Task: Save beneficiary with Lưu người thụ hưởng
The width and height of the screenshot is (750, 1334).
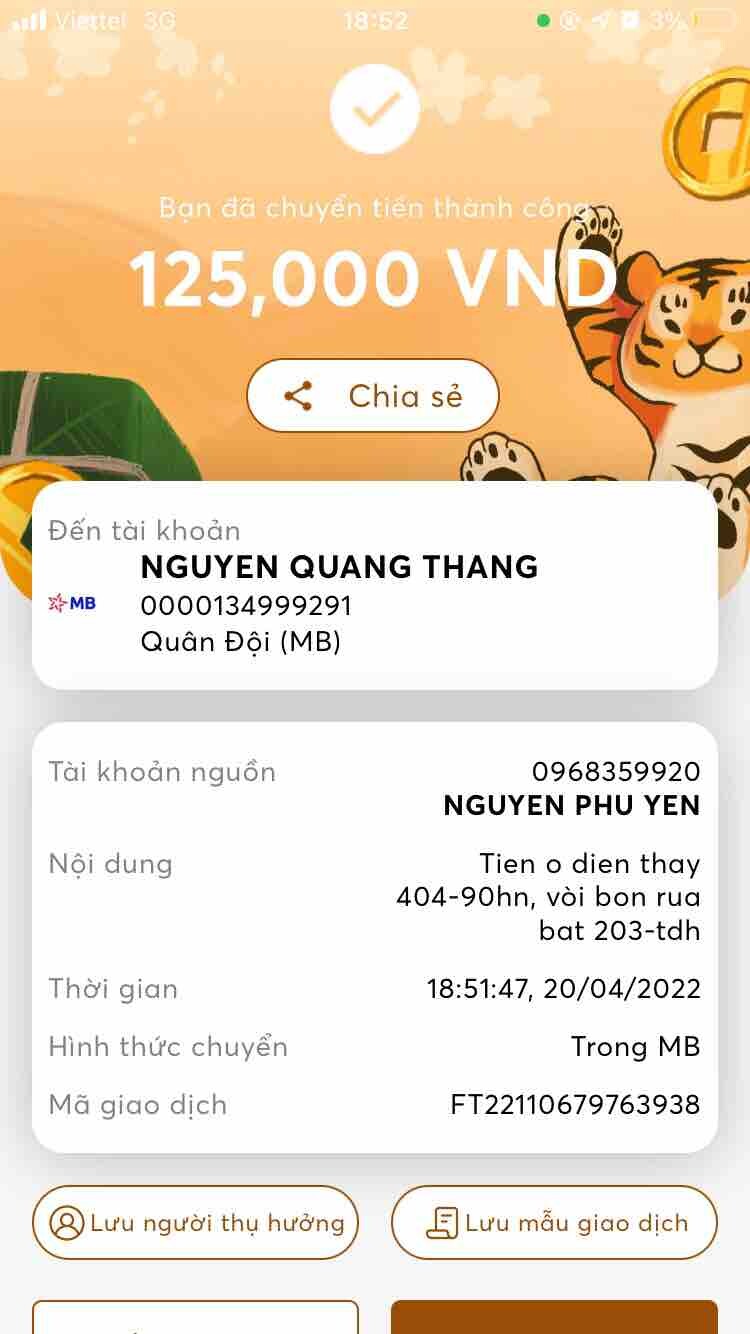Action: click(x=195, y=1222)
